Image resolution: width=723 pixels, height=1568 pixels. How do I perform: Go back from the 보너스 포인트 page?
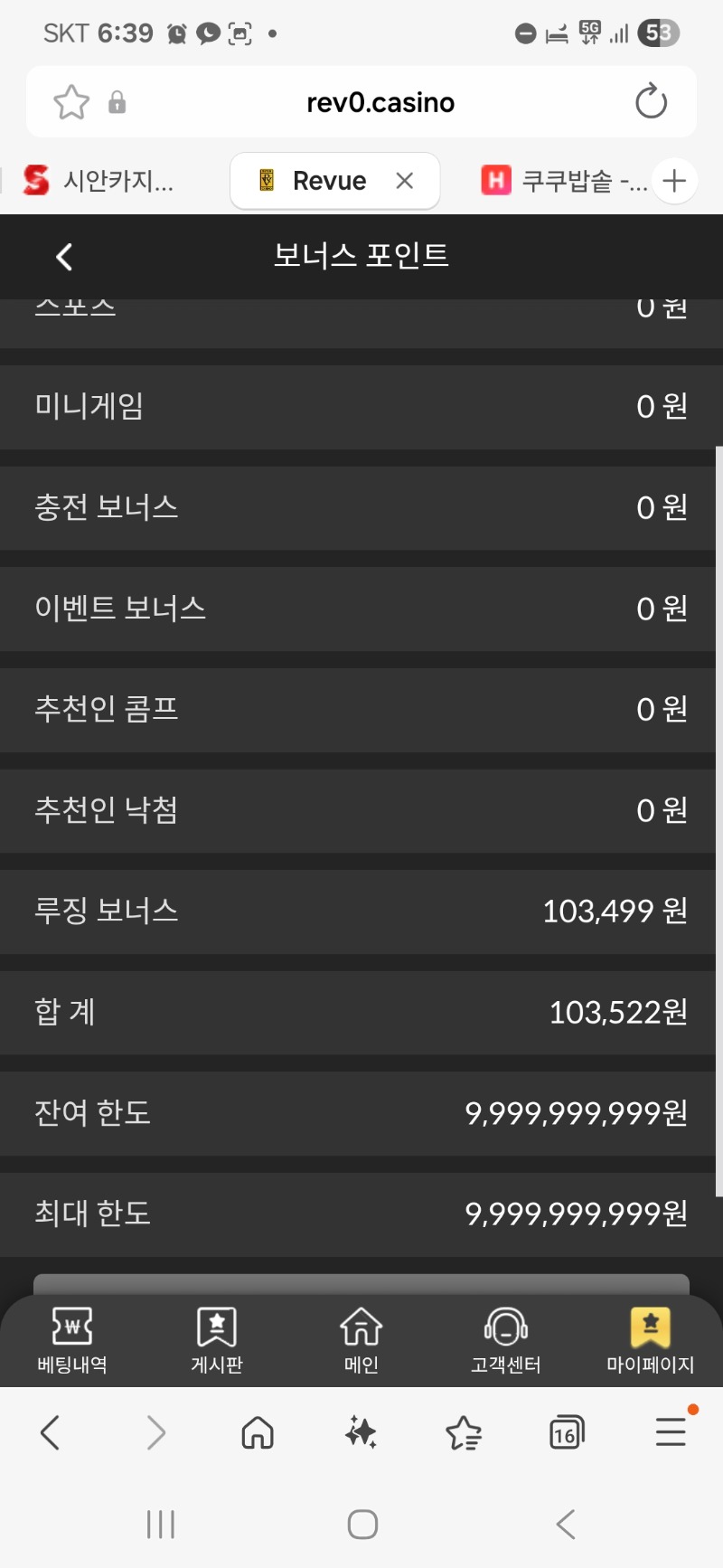pos(64,257)
